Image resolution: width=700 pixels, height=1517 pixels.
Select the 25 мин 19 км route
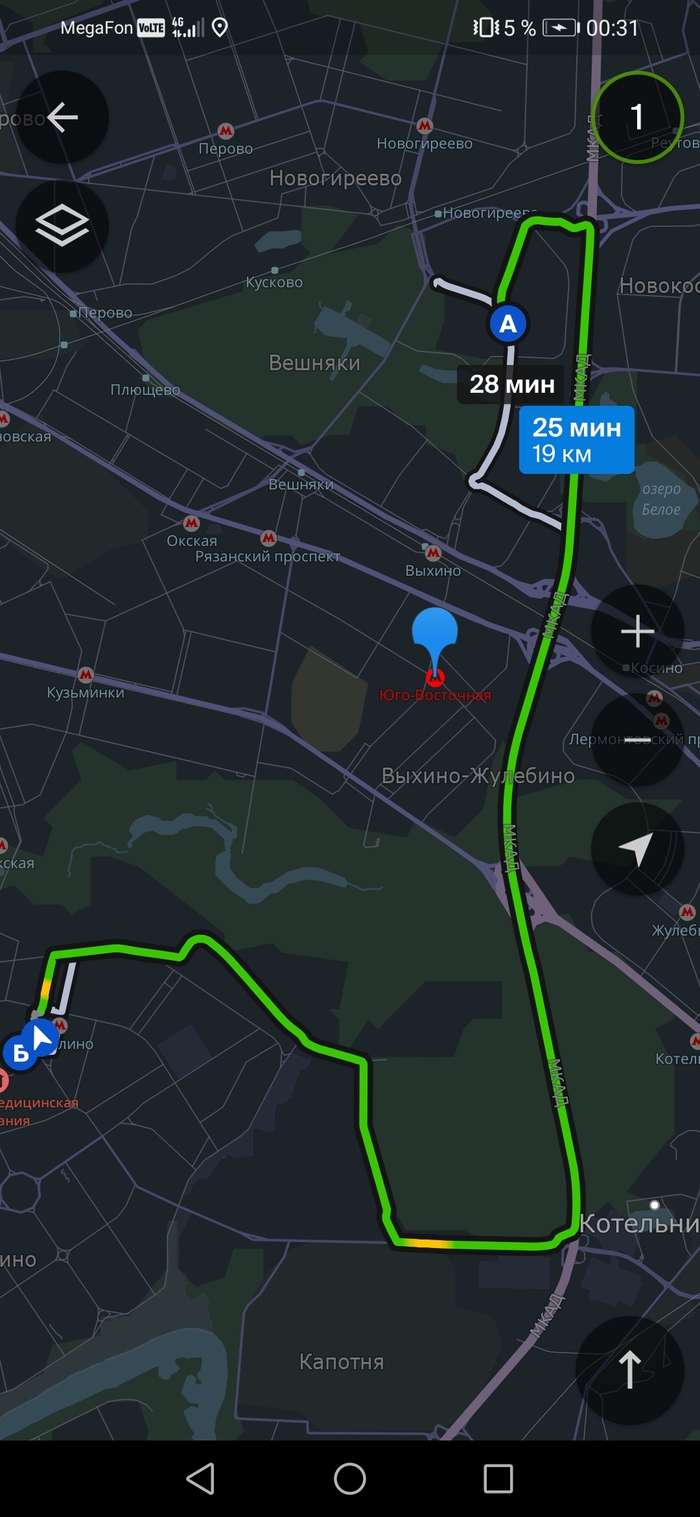[576, 440]
